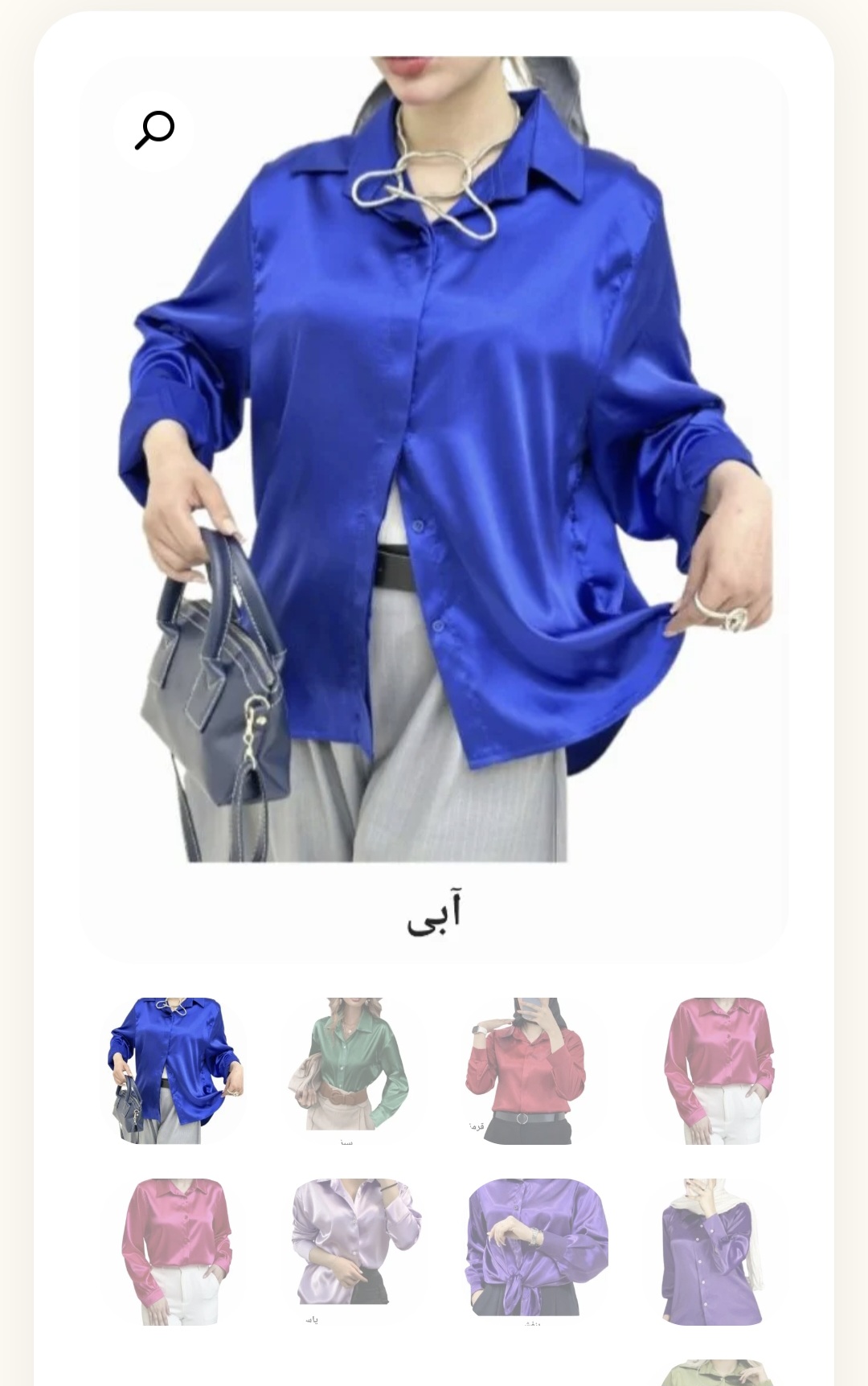868x1386 pixels.
Task: Select the blue satin shirt thumbnail
Action: point(175,1070)
